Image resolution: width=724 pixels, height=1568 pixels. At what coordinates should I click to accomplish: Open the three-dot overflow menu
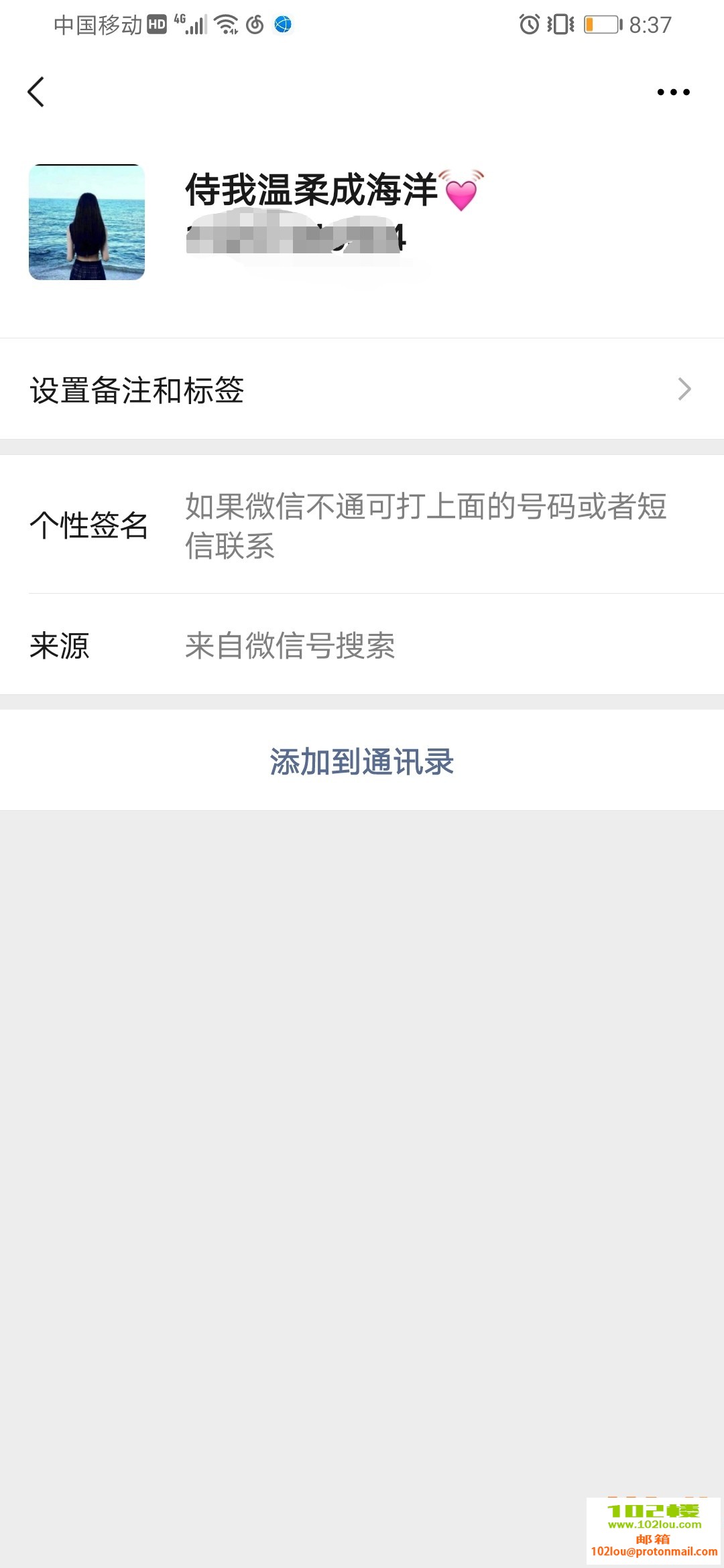point(673,92)
